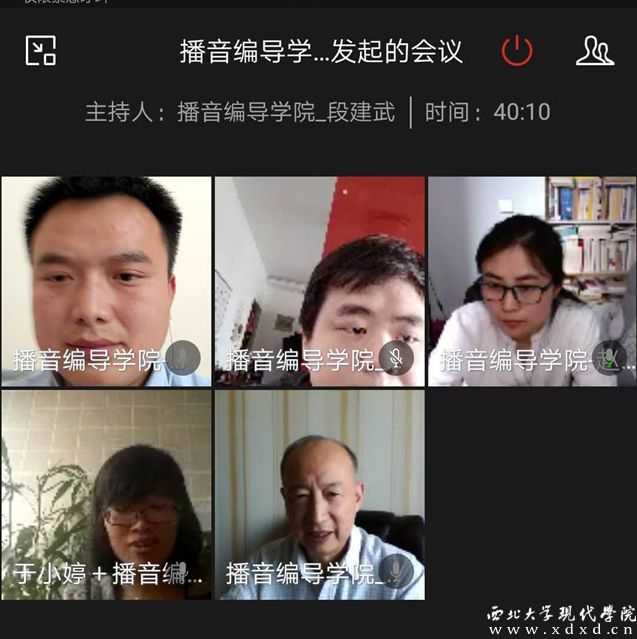Open the participants list

(595, 50)
